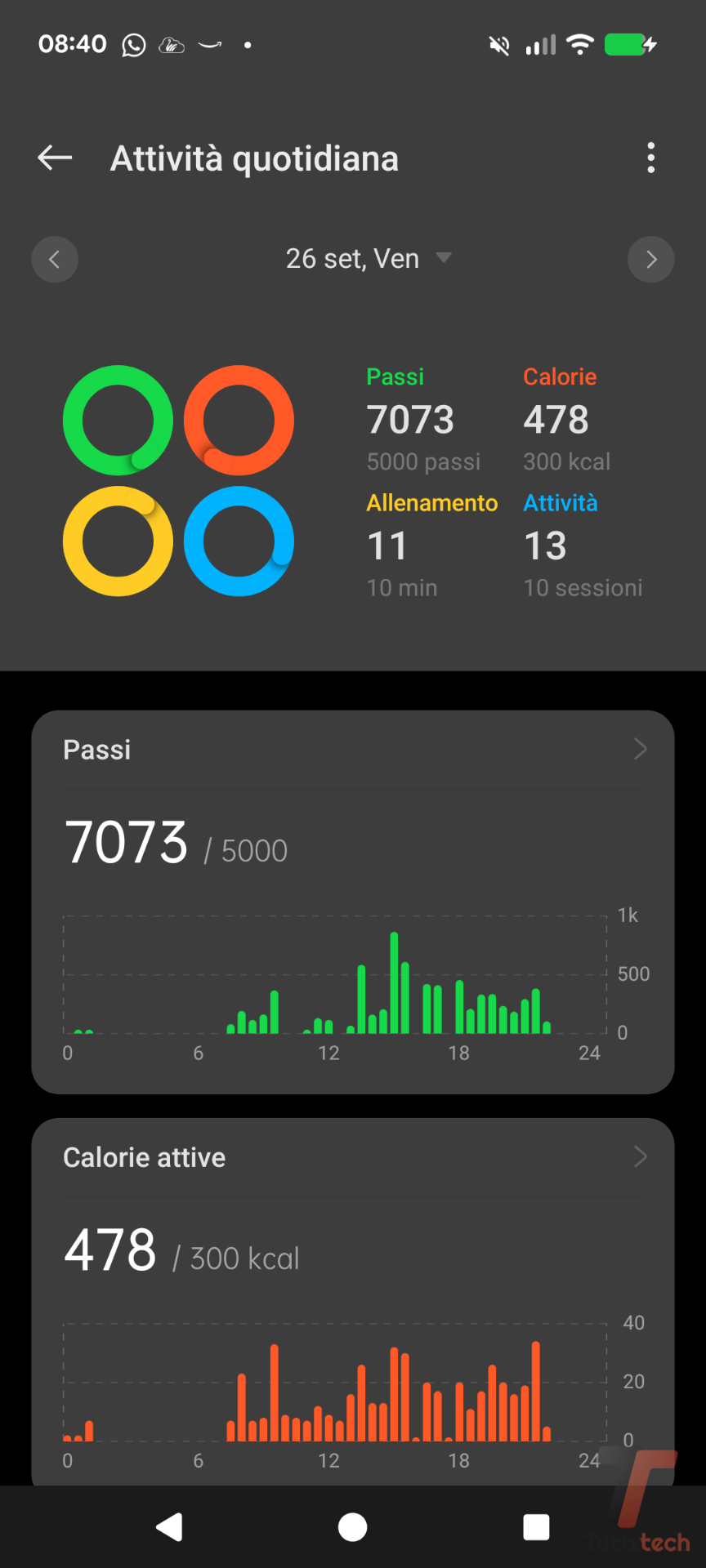Open the three-dot overflow menu
This screenshot has width=706, height=1568.
click(650, 158)
